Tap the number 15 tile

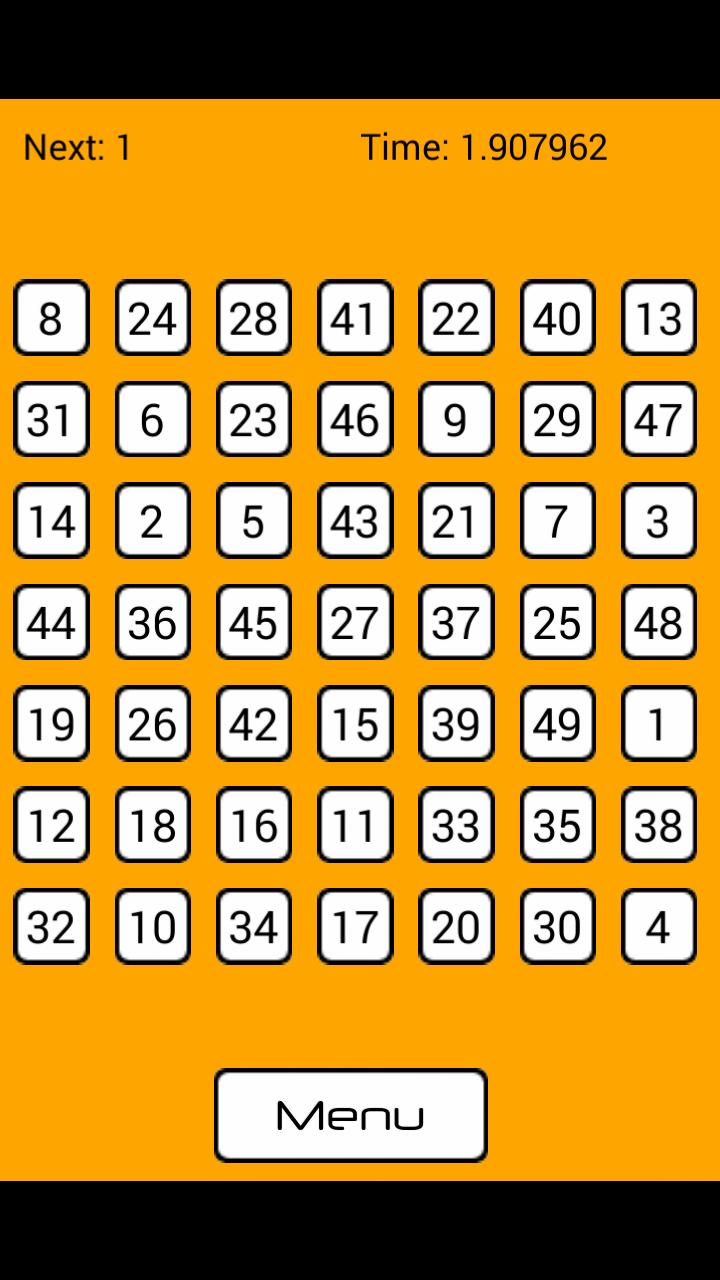355,723
